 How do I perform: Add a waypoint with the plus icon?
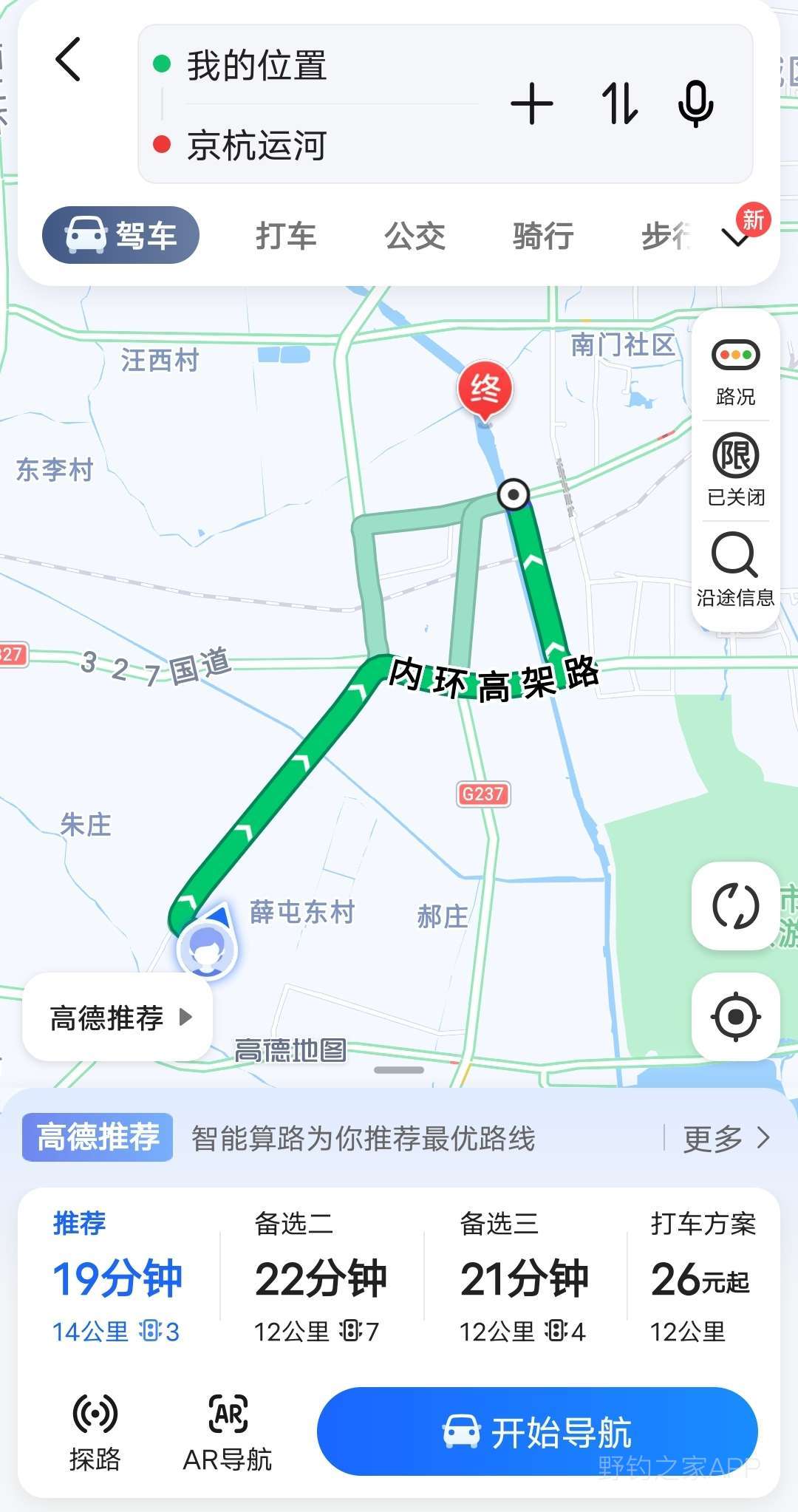coord(531,104)
